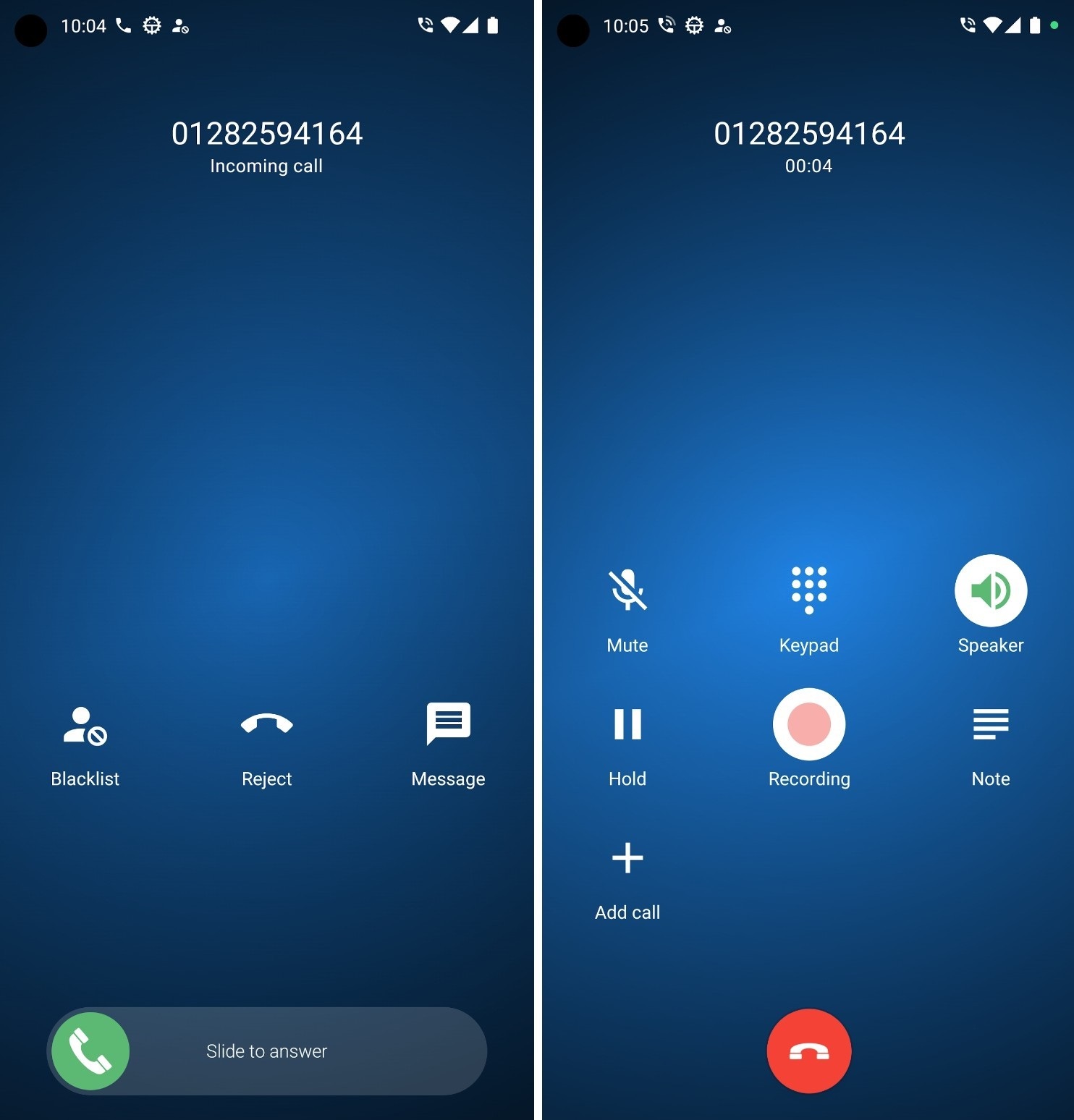This screenshot has width=1074, height=1120.
Task: Open the Note option
Action: (x=990, y=725)
